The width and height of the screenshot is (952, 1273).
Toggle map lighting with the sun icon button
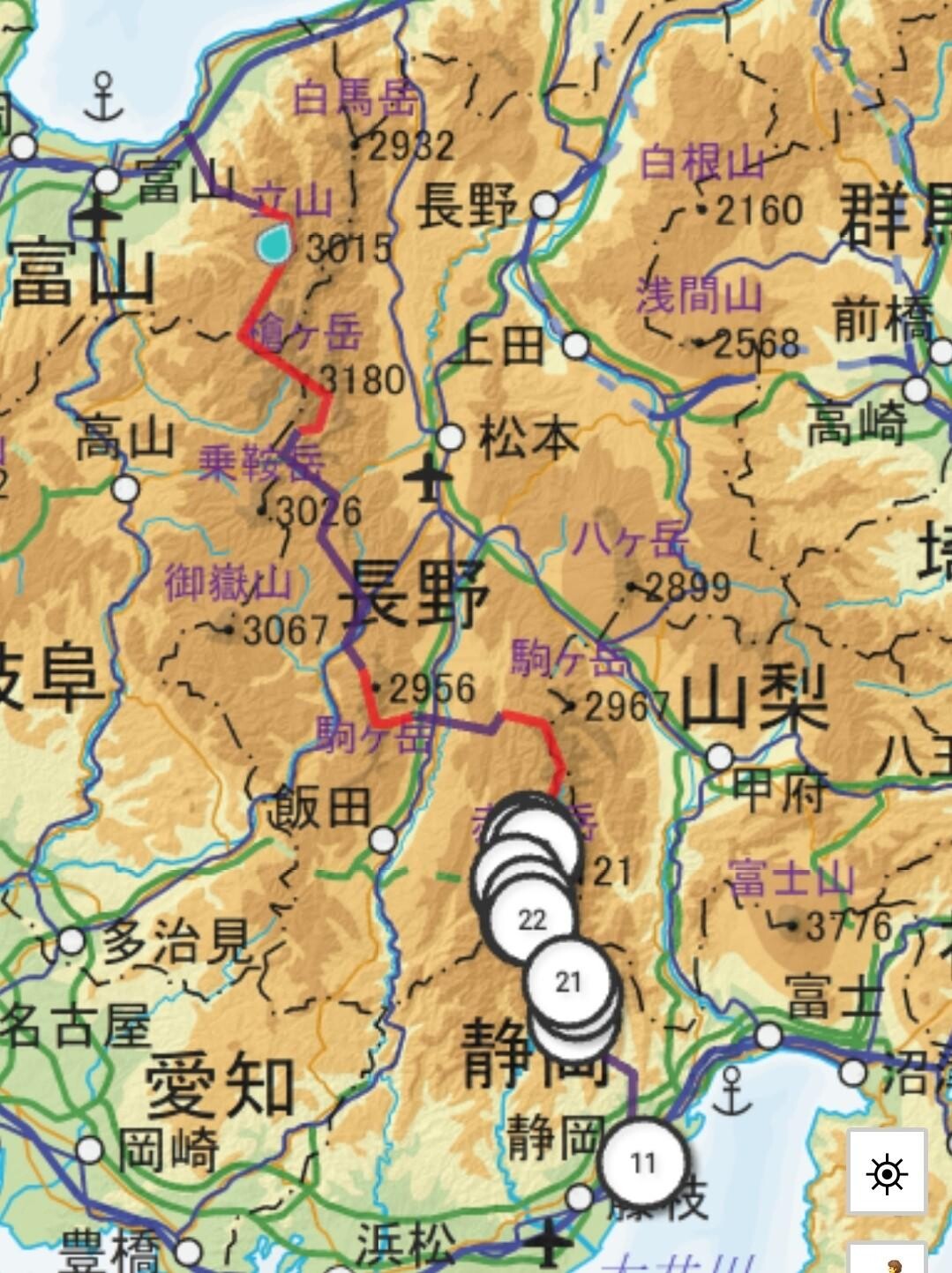(888, 1172)
